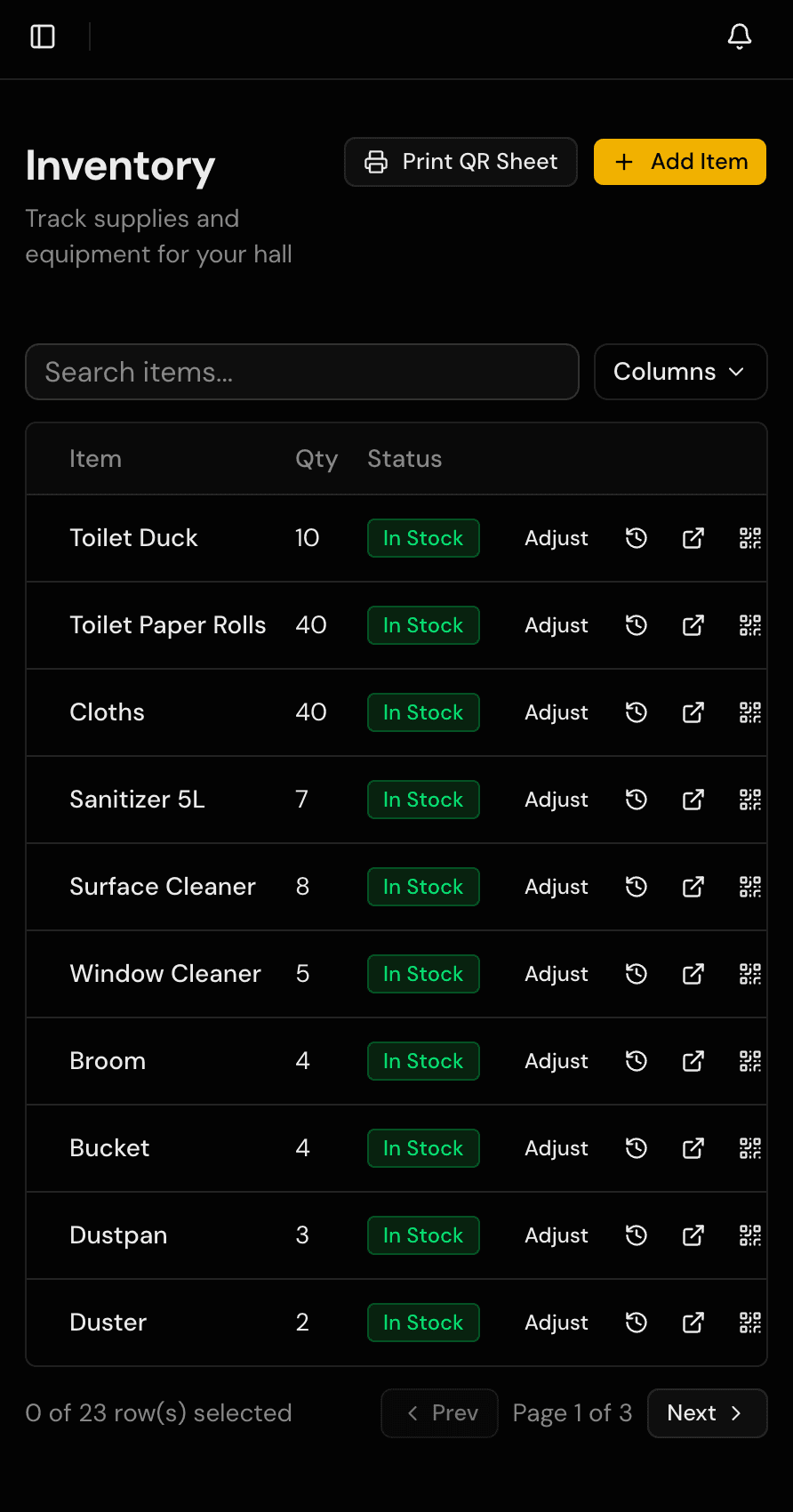Open the Columns dropdown
Viewport: 793px width, 1512px height.
680,372
